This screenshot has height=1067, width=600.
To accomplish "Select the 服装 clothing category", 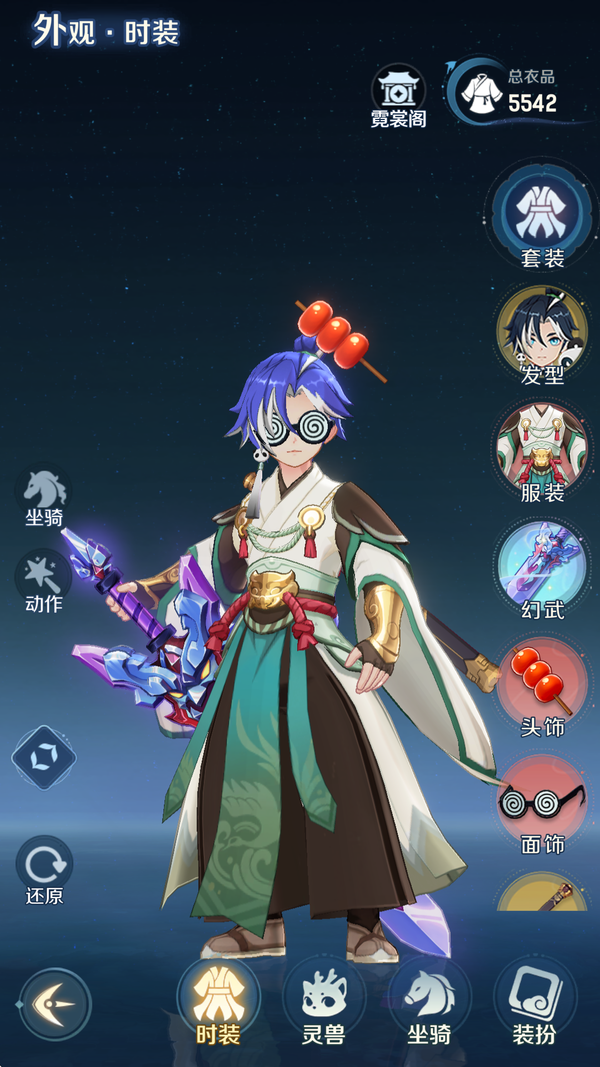I will (542, 452).
